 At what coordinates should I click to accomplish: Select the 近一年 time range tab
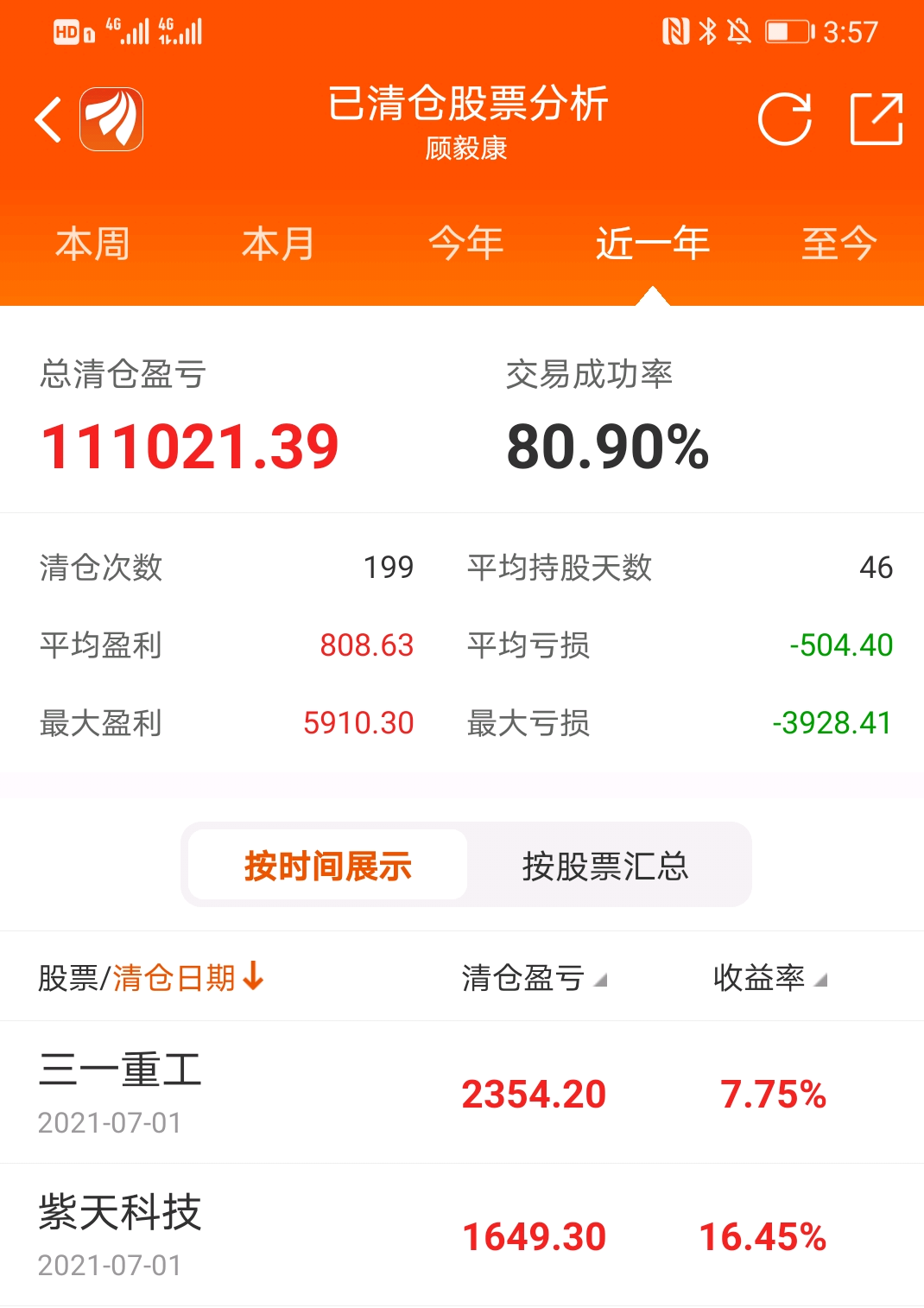(654, 243)
